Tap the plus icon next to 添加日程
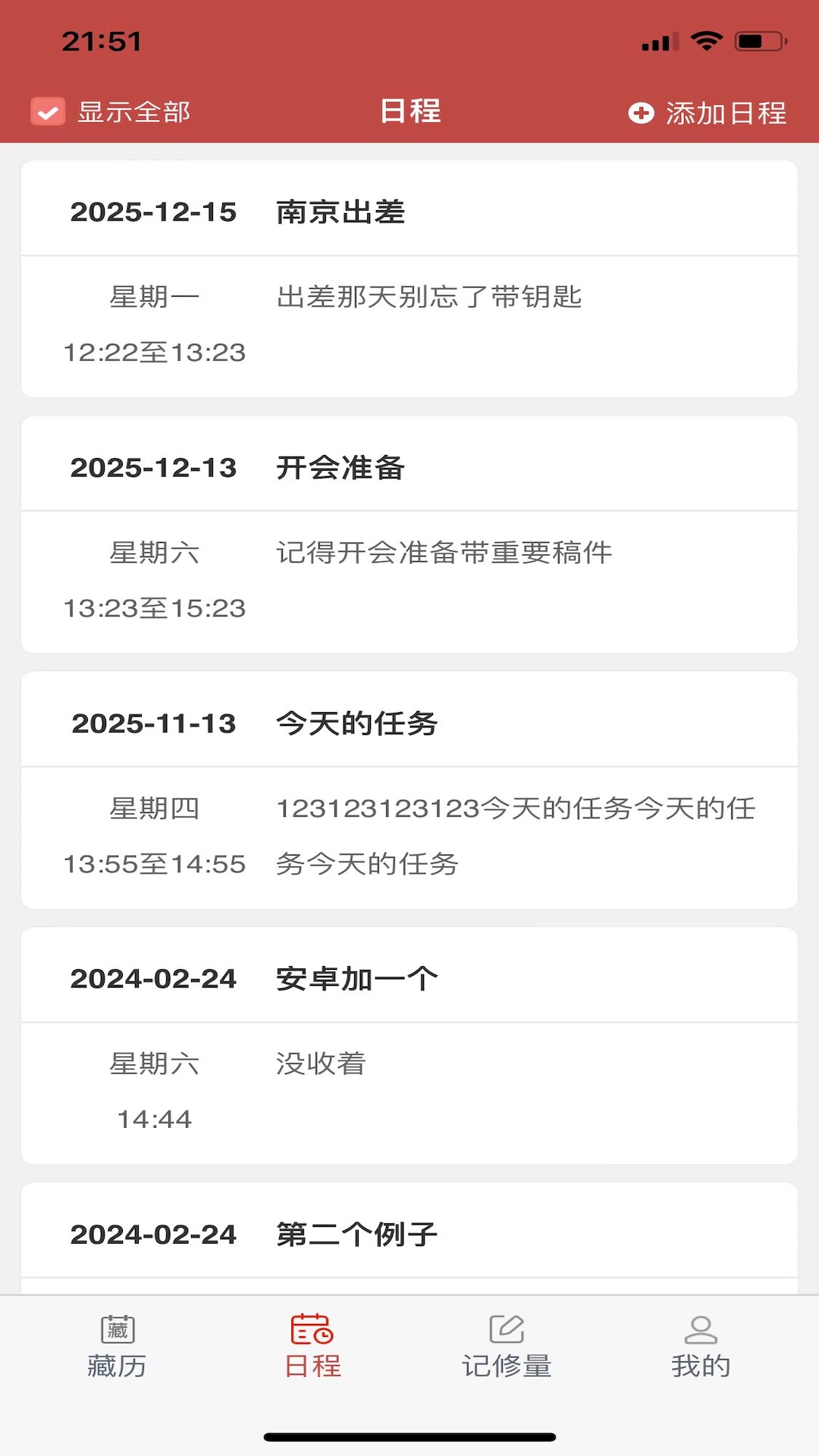Image resolution: width=819 pixels, height=1456 pixels. [641, 112]
